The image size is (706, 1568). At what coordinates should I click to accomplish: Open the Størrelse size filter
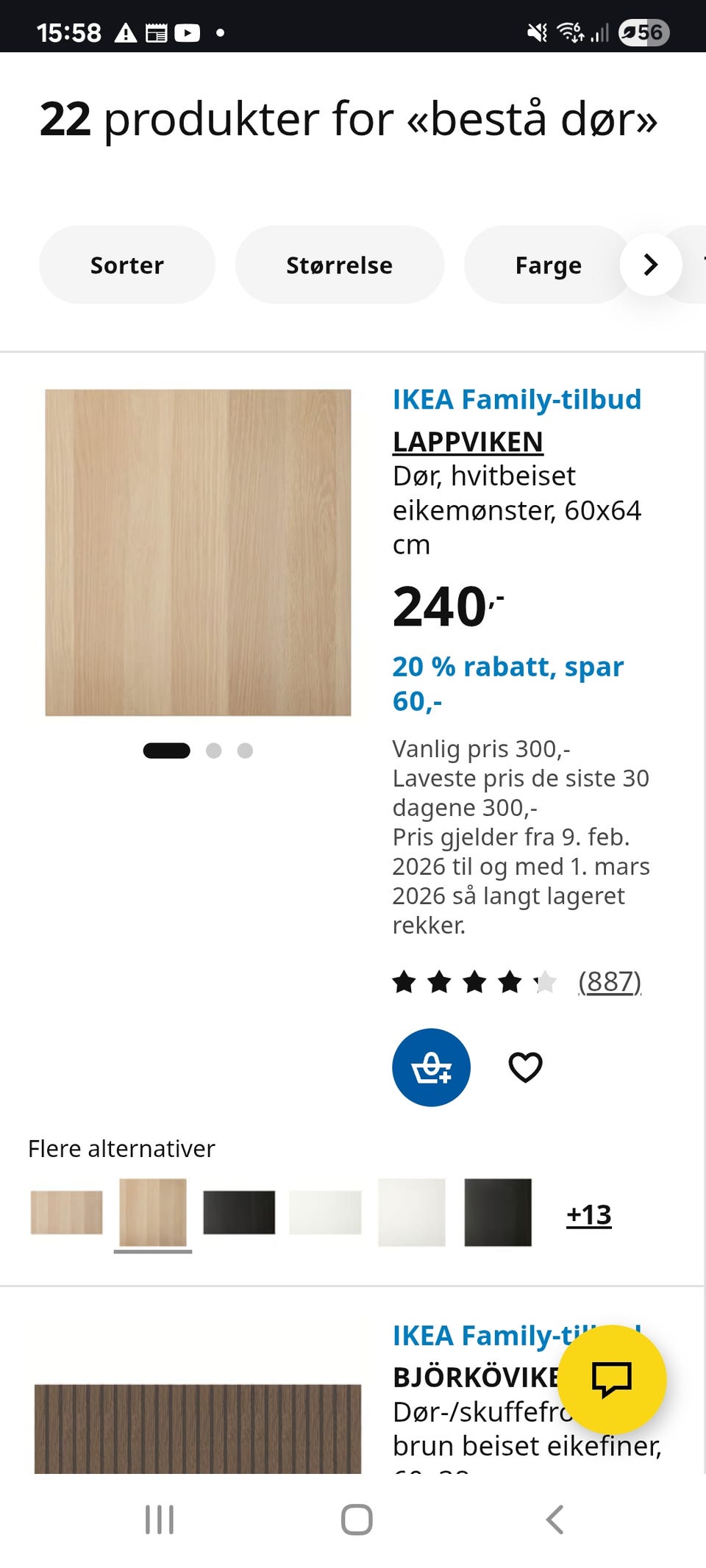[338, 265]
